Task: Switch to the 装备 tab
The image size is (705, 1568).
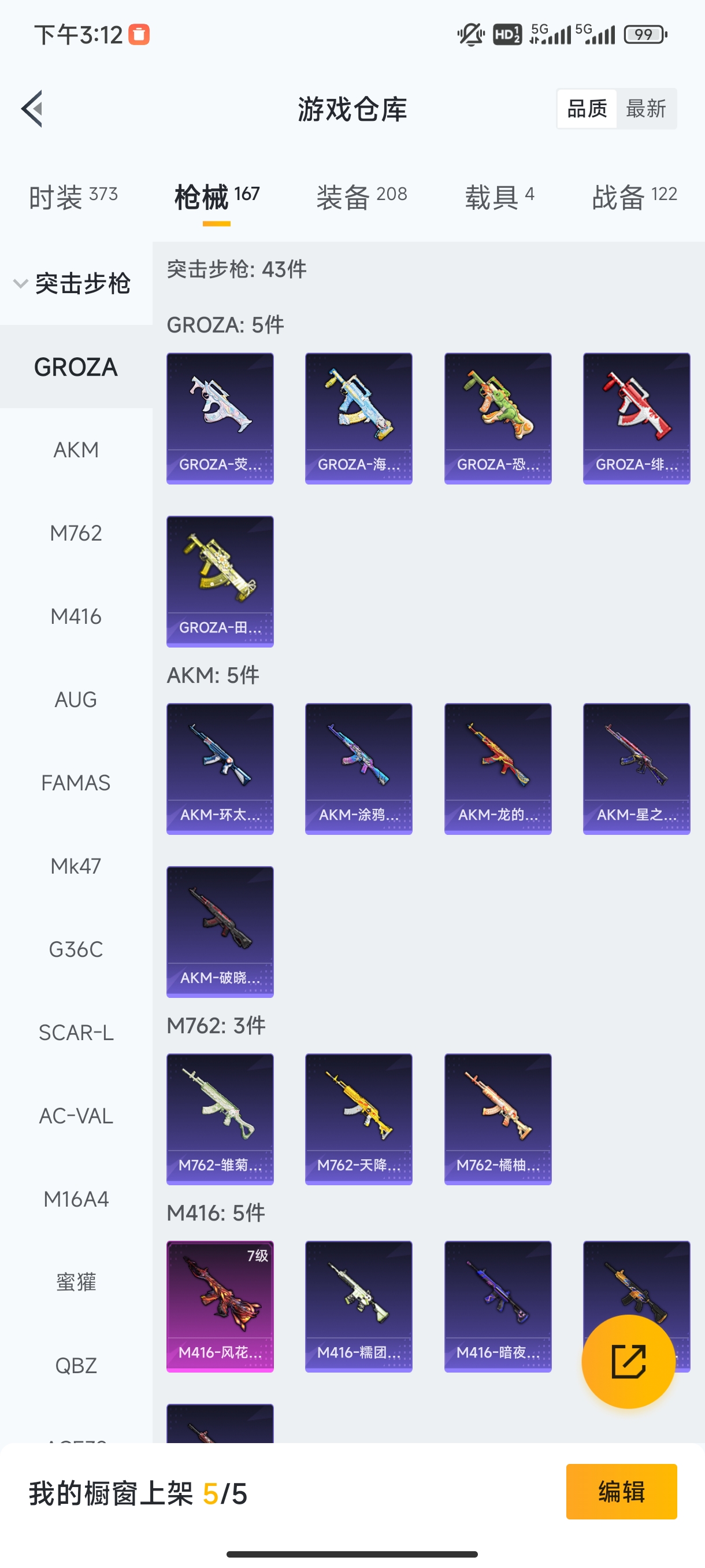Action: [x=361, y=197]
